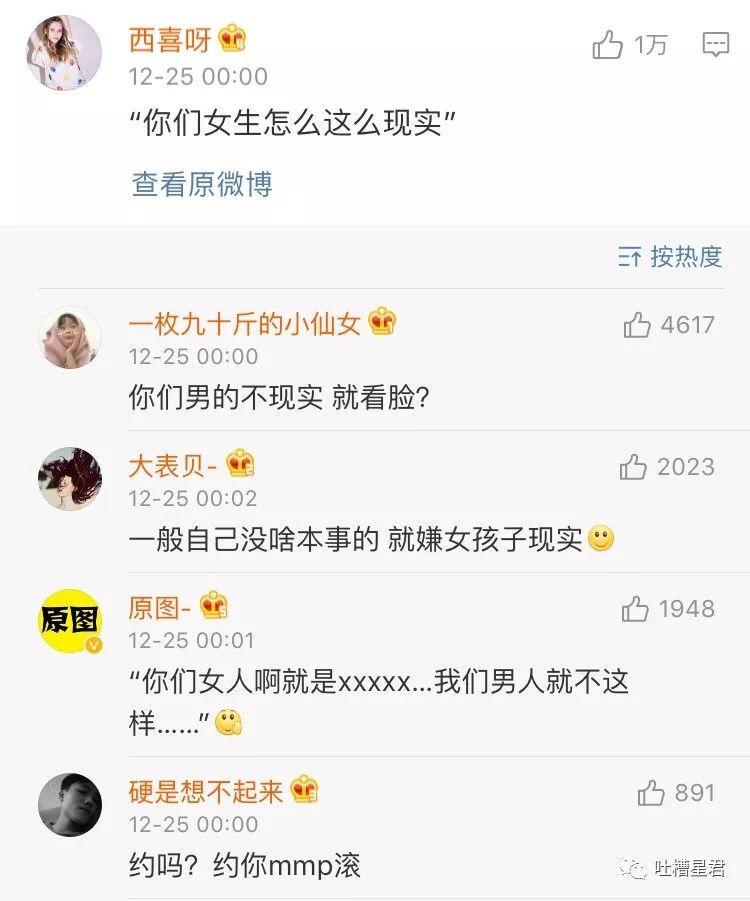Open 西喜呀's profile avatar
Image resolution: width=750 pixels, height=901 pixels.
[x=64, y=54]
